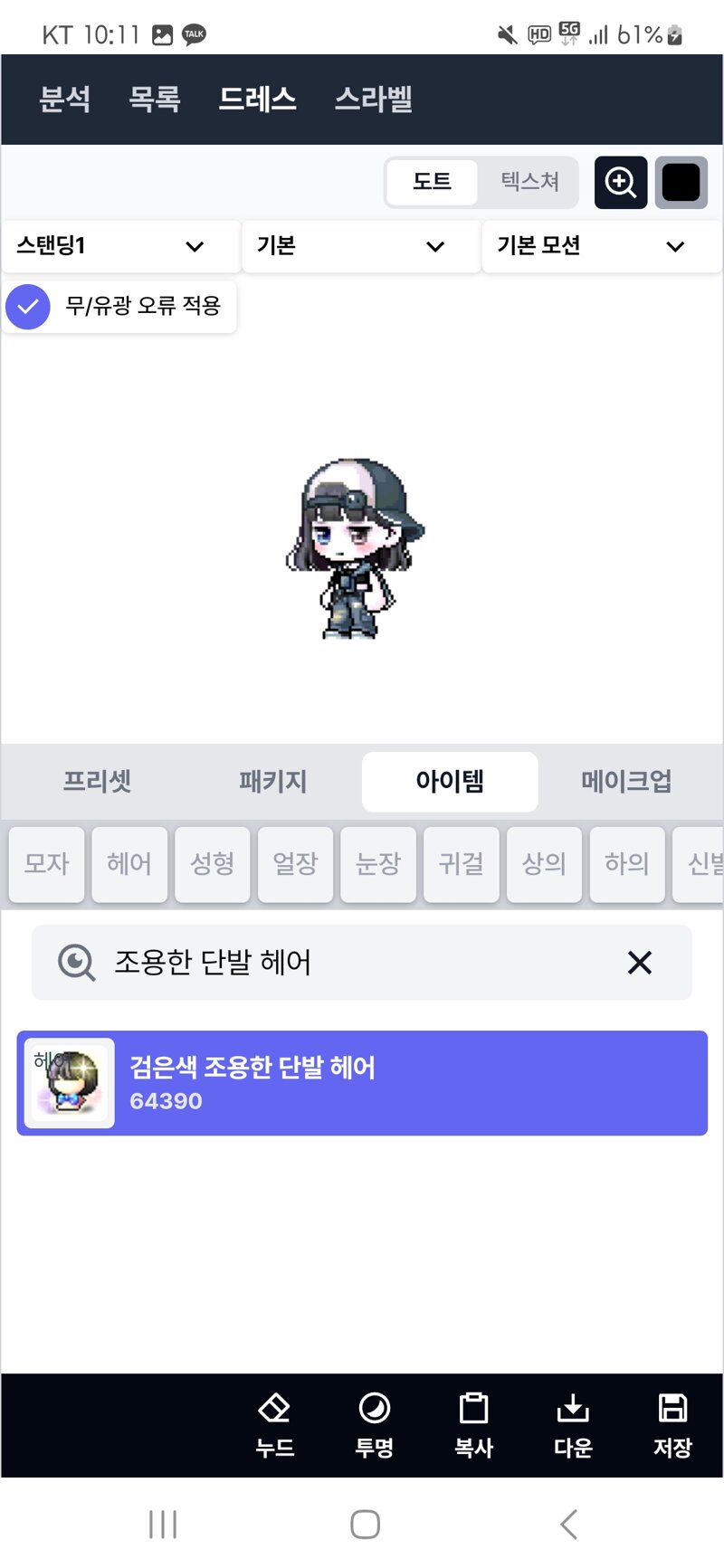Clear the search text with X
The height and width of the screenshot is (1568, 724).
pos(639,963)
